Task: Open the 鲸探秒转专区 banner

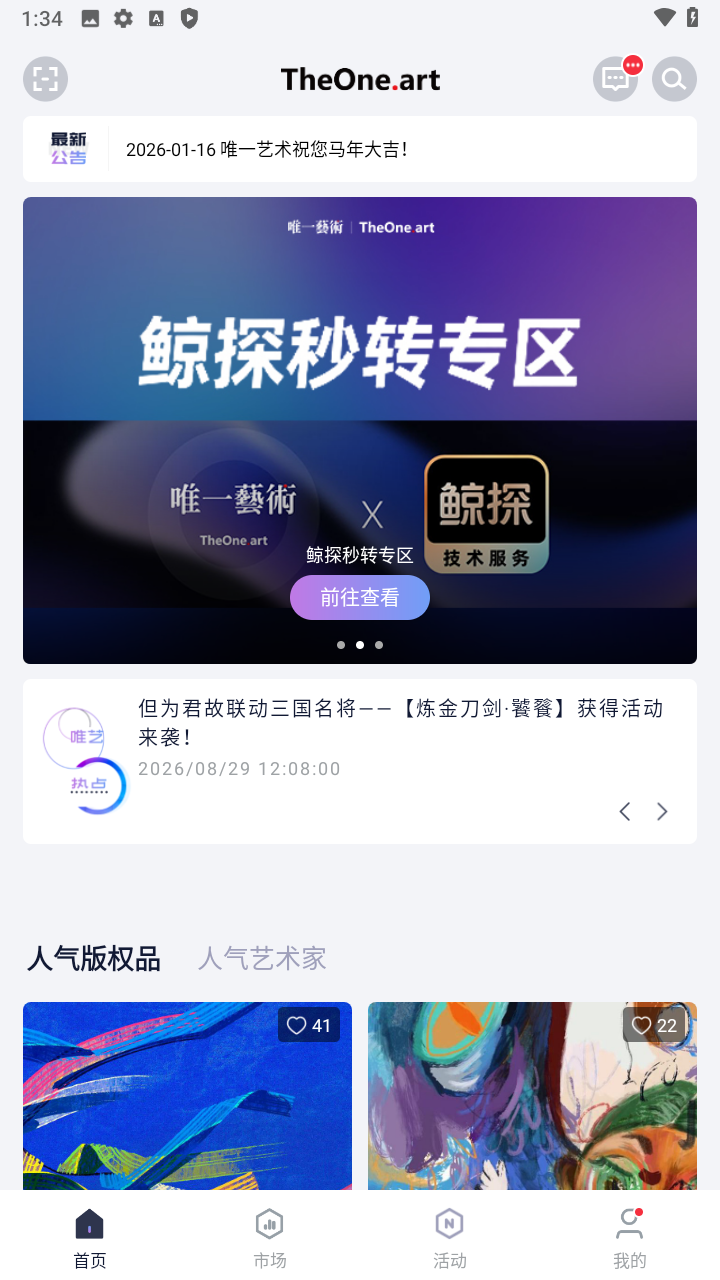Action: click(360, 430)
